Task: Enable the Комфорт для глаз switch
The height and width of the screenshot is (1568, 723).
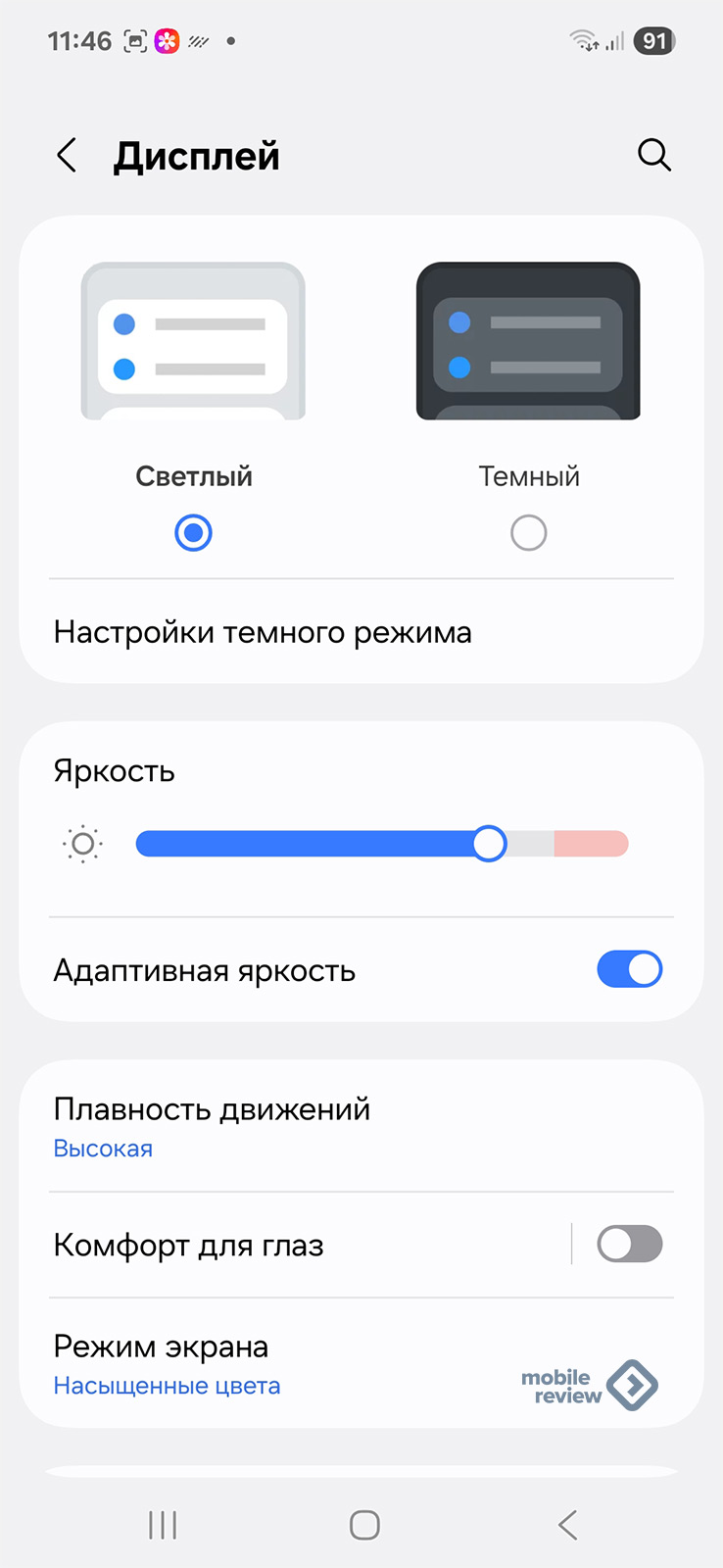Action: (629, 1245)
